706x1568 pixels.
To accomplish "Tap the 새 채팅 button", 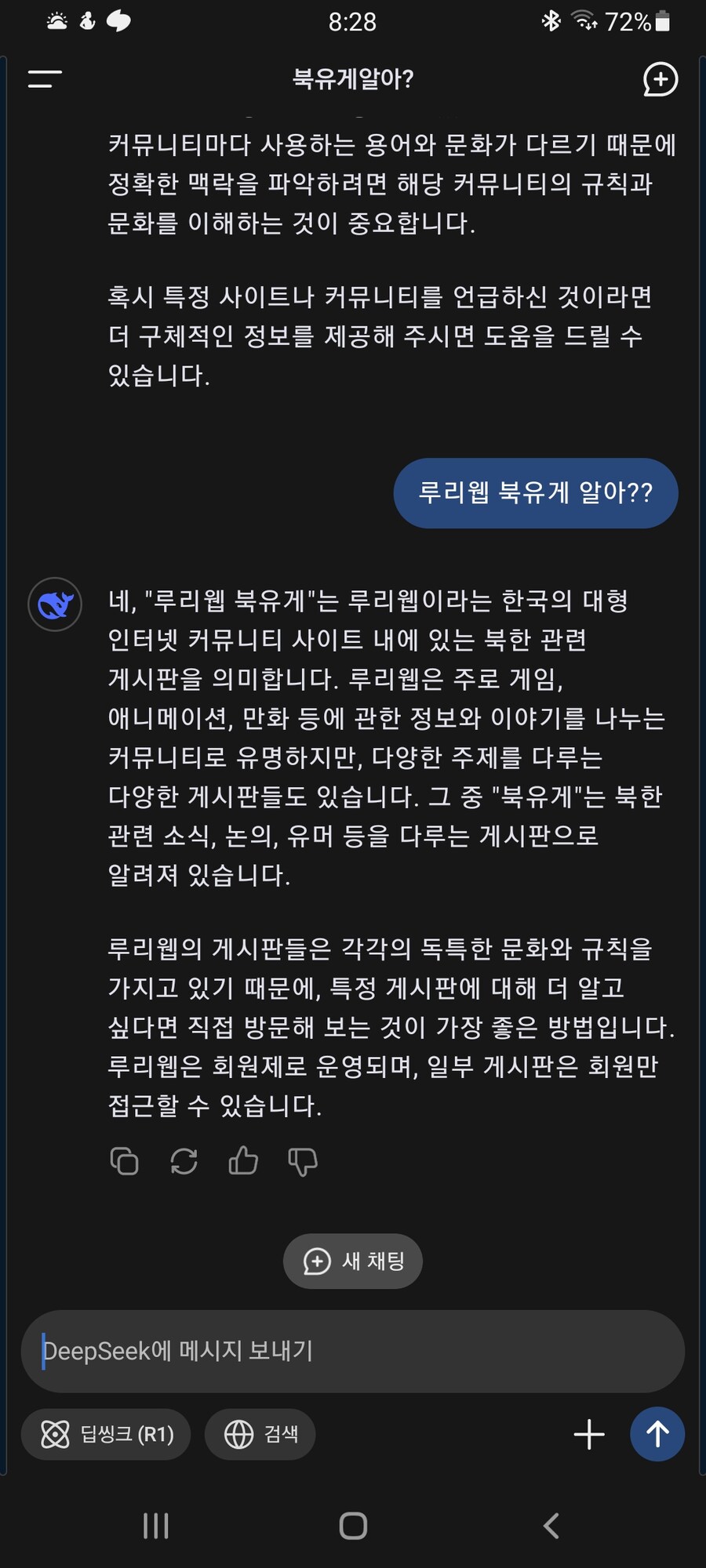I will (353, 1261).
